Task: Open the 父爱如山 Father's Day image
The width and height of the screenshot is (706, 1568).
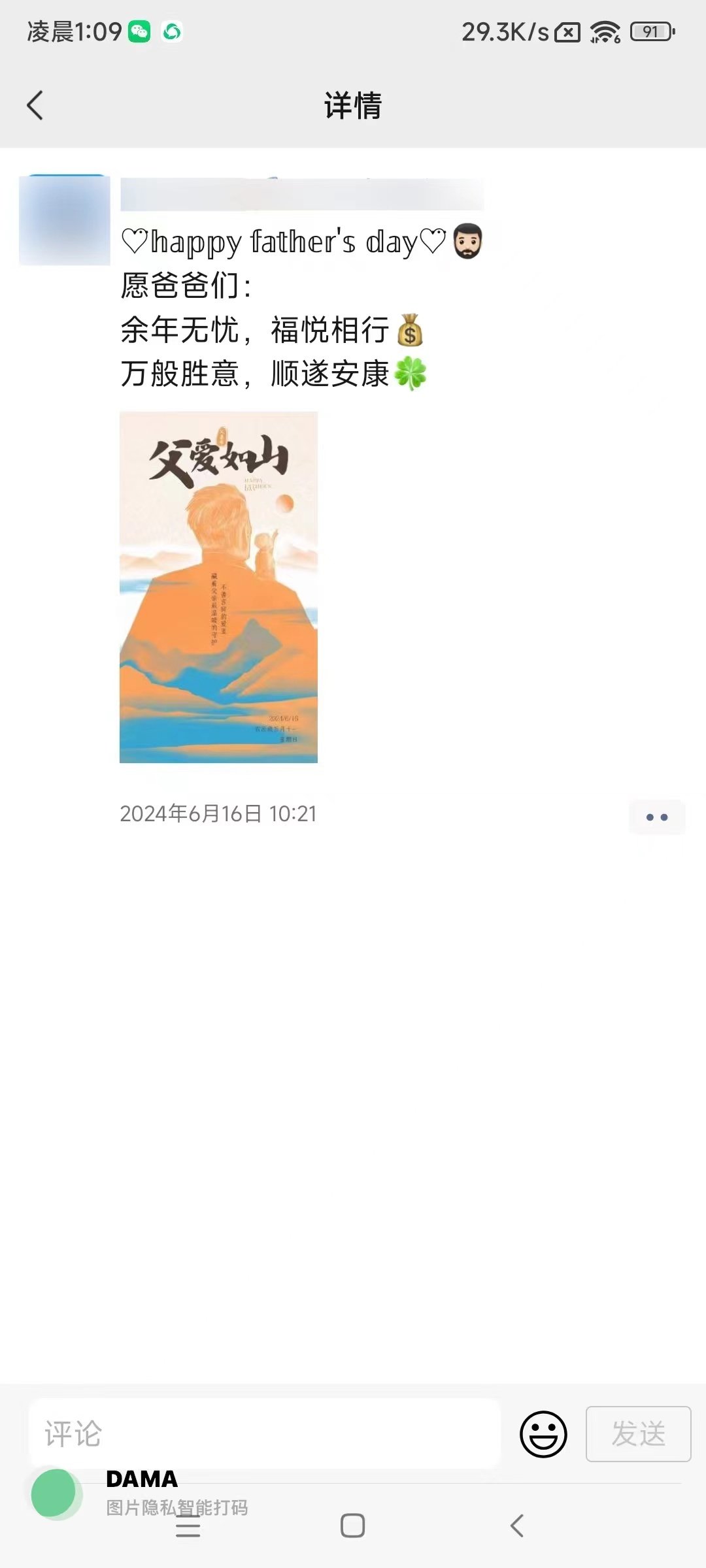Action: 218,587
